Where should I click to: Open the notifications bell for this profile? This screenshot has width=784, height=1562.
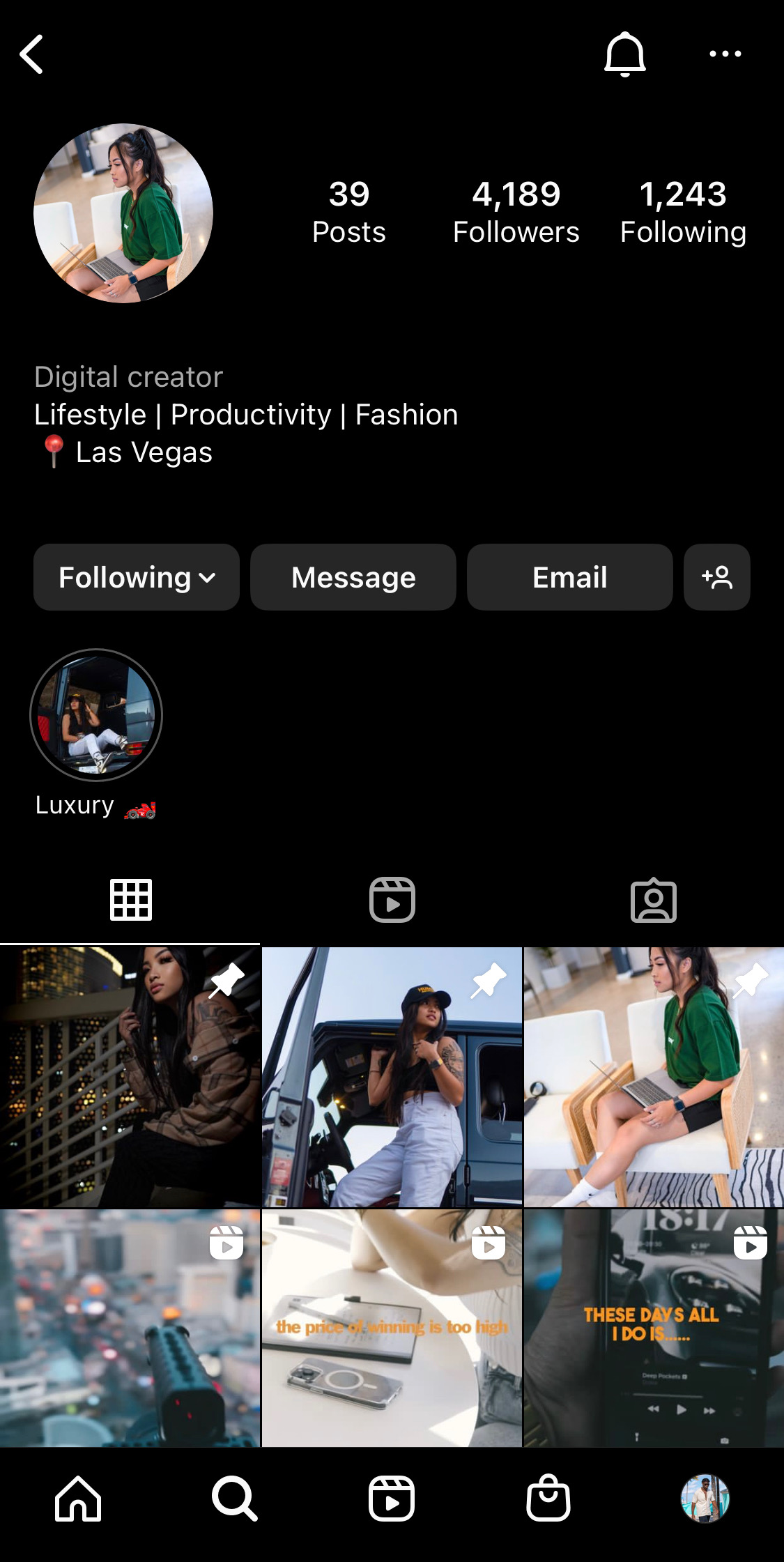click(x=624, y=54)
